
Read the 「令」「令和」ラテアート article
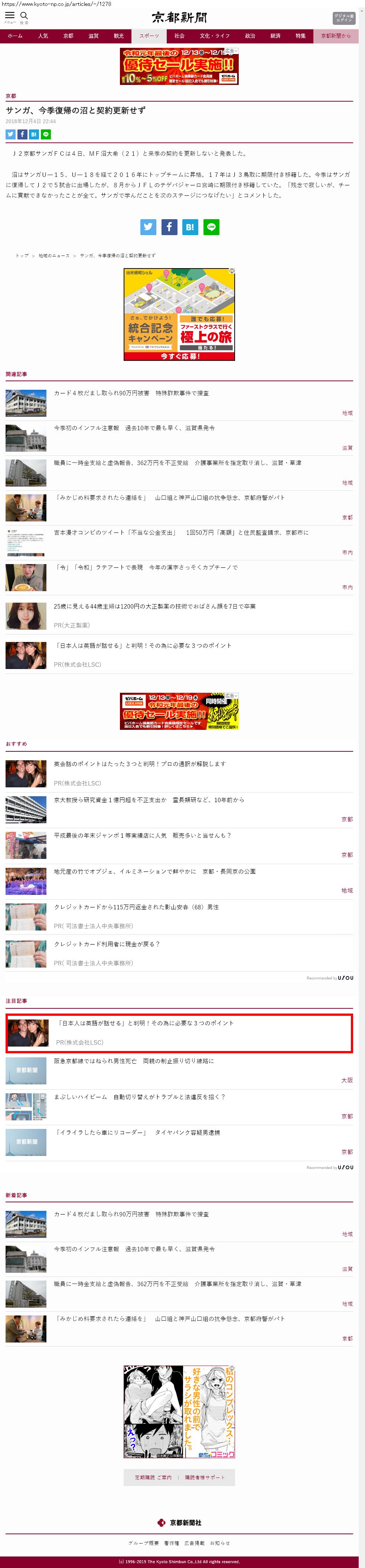point(146,567)
